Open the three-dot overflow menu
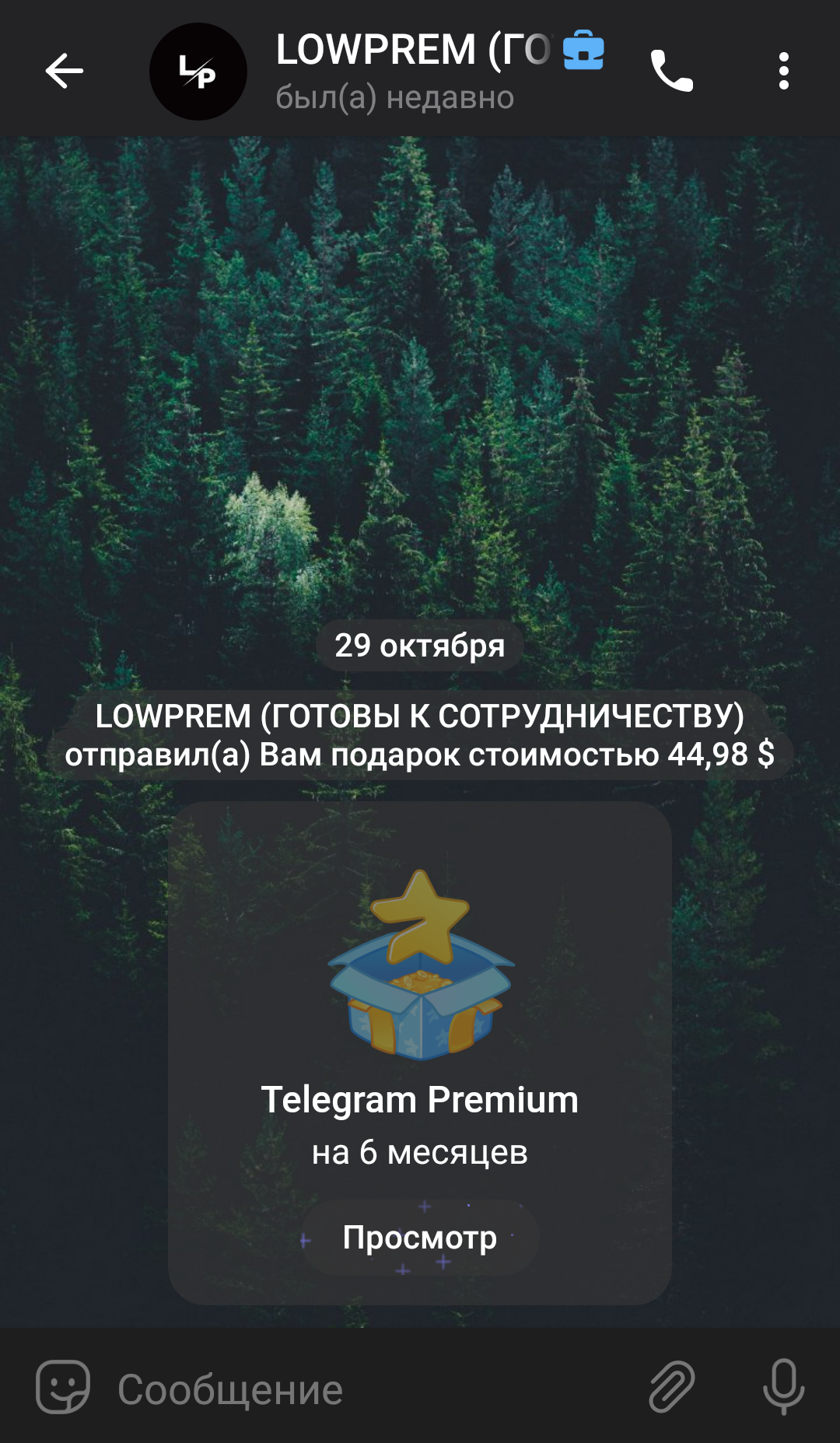The width and height of the screenshot is (840, 1443). click(784, 72)
